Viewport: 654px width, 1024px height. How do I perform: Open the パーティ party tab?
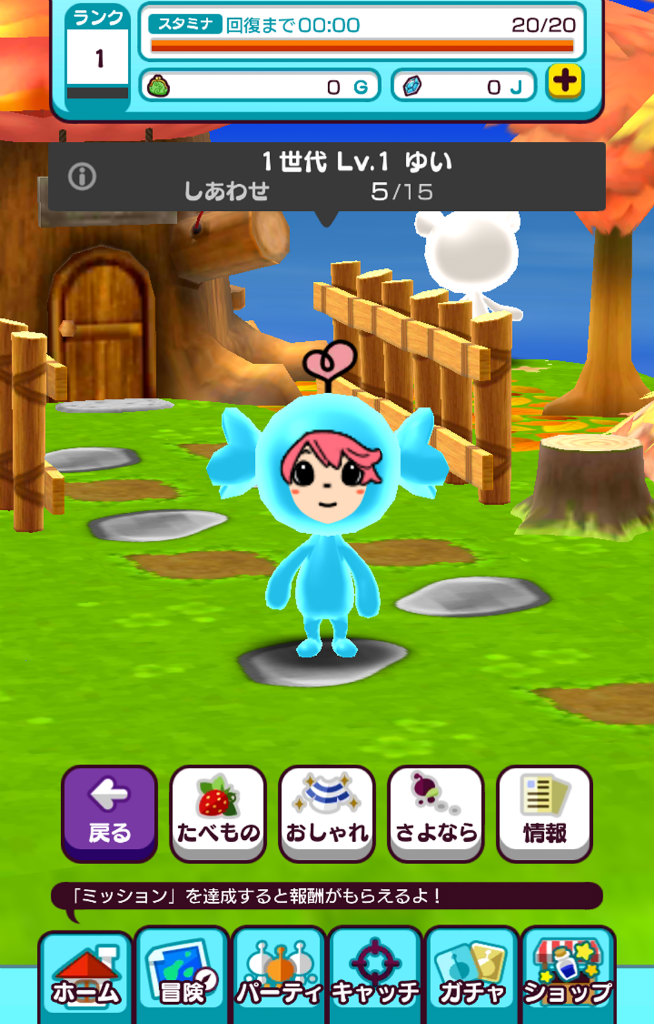[x=279, y=976]
